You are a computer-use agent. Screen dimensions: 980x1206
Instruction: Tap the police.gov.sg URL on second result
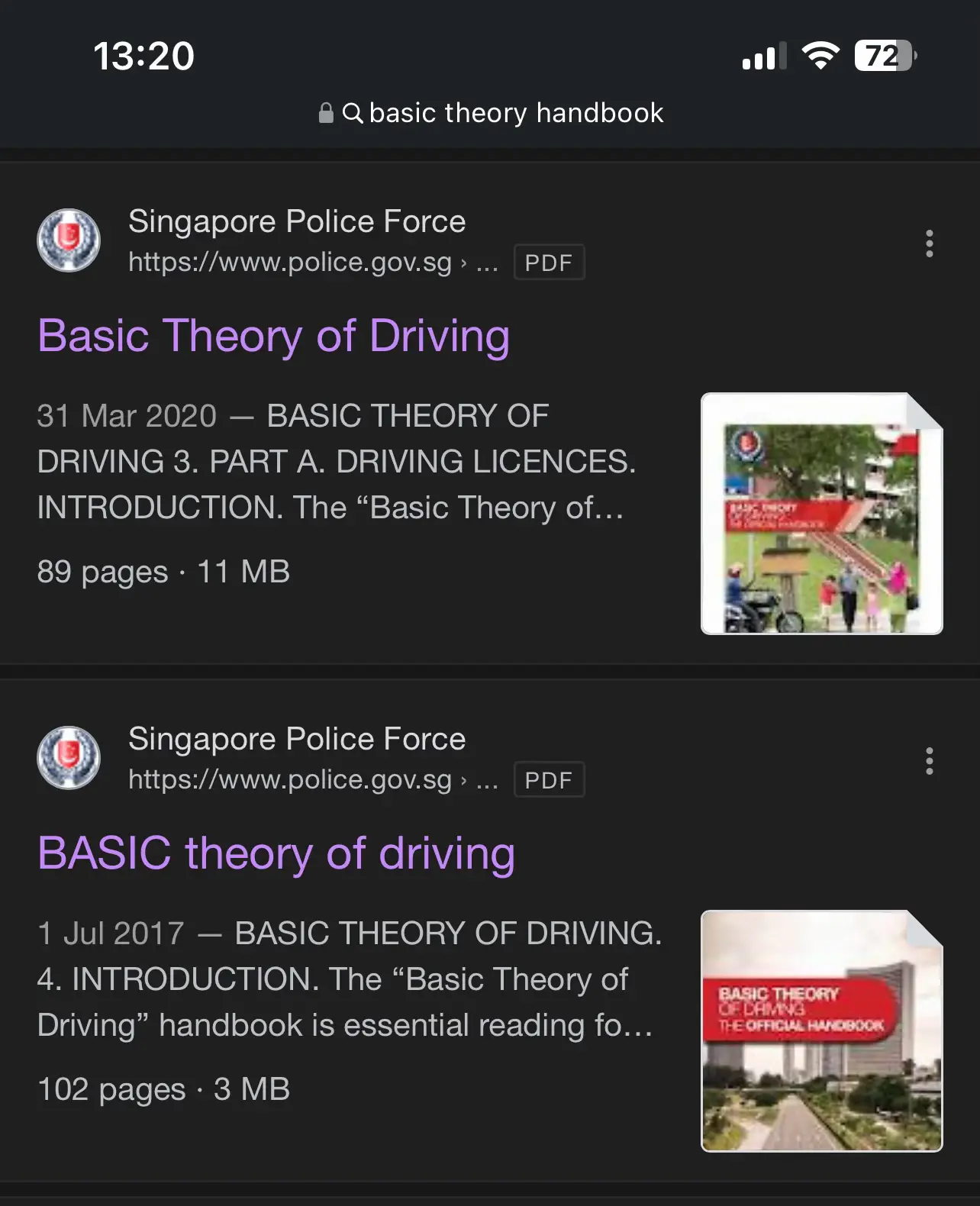click(x=290, y=779)
